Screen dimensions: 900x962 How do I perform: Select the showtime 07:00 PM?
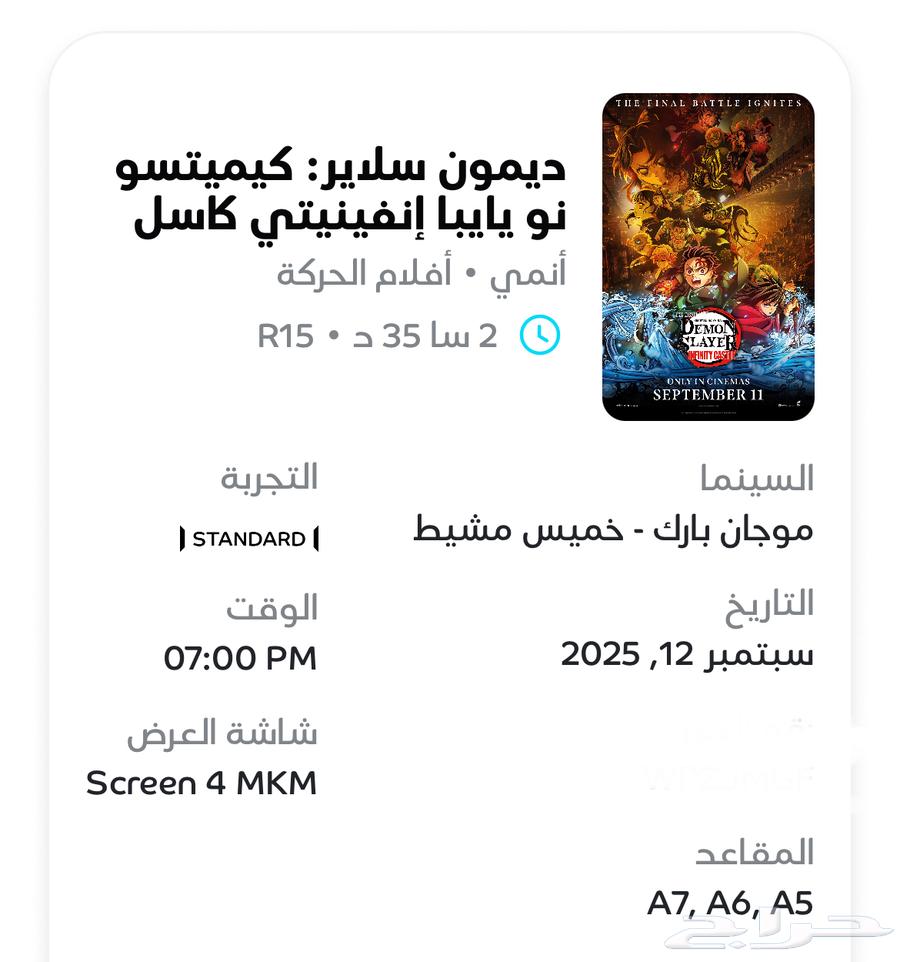tap(240, 658)
